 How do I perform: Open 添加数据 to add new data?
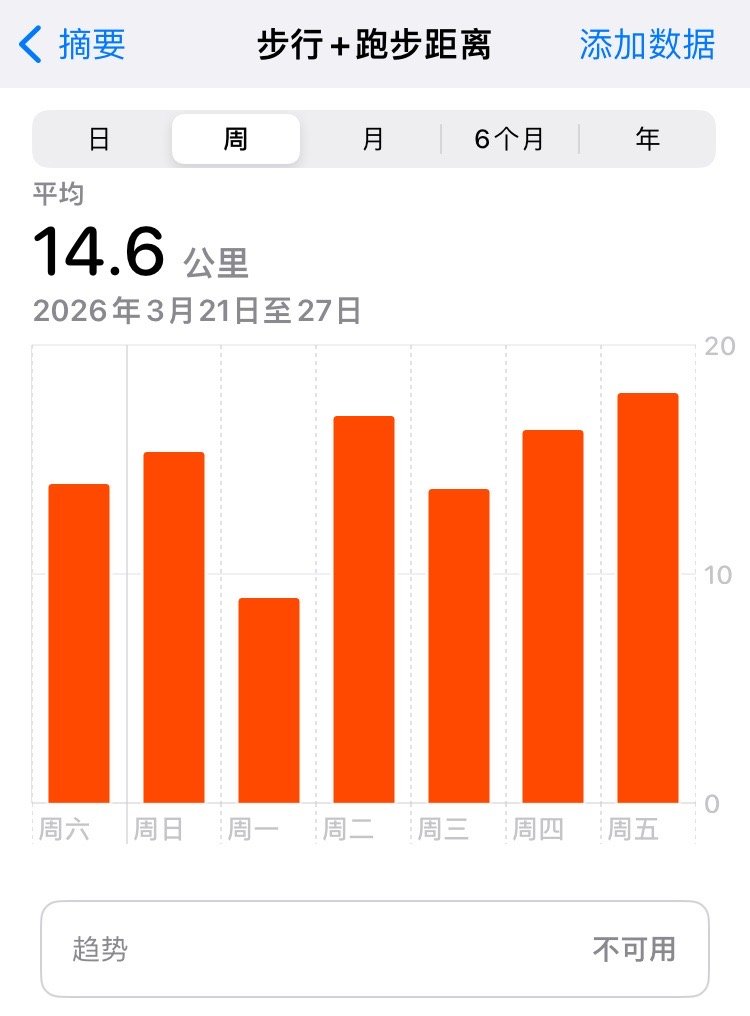click(645, 45)
